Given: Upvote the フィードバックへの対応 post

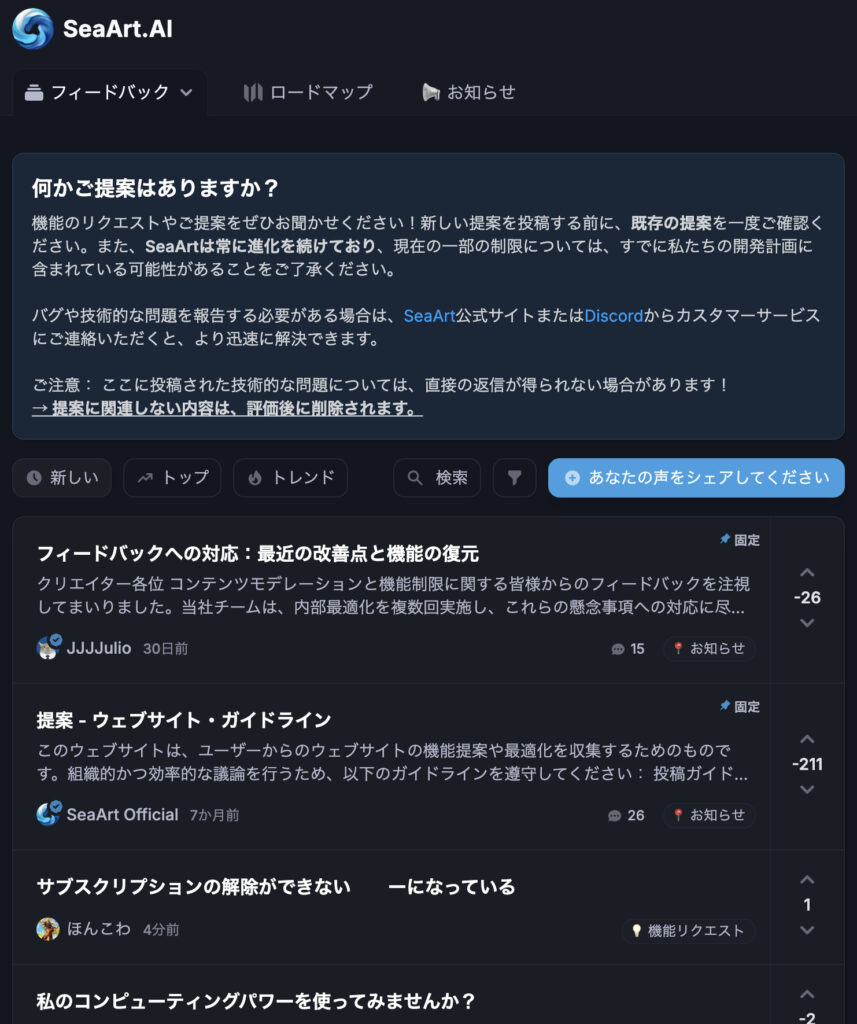Looking at the screenshot, I should [807, 573].
